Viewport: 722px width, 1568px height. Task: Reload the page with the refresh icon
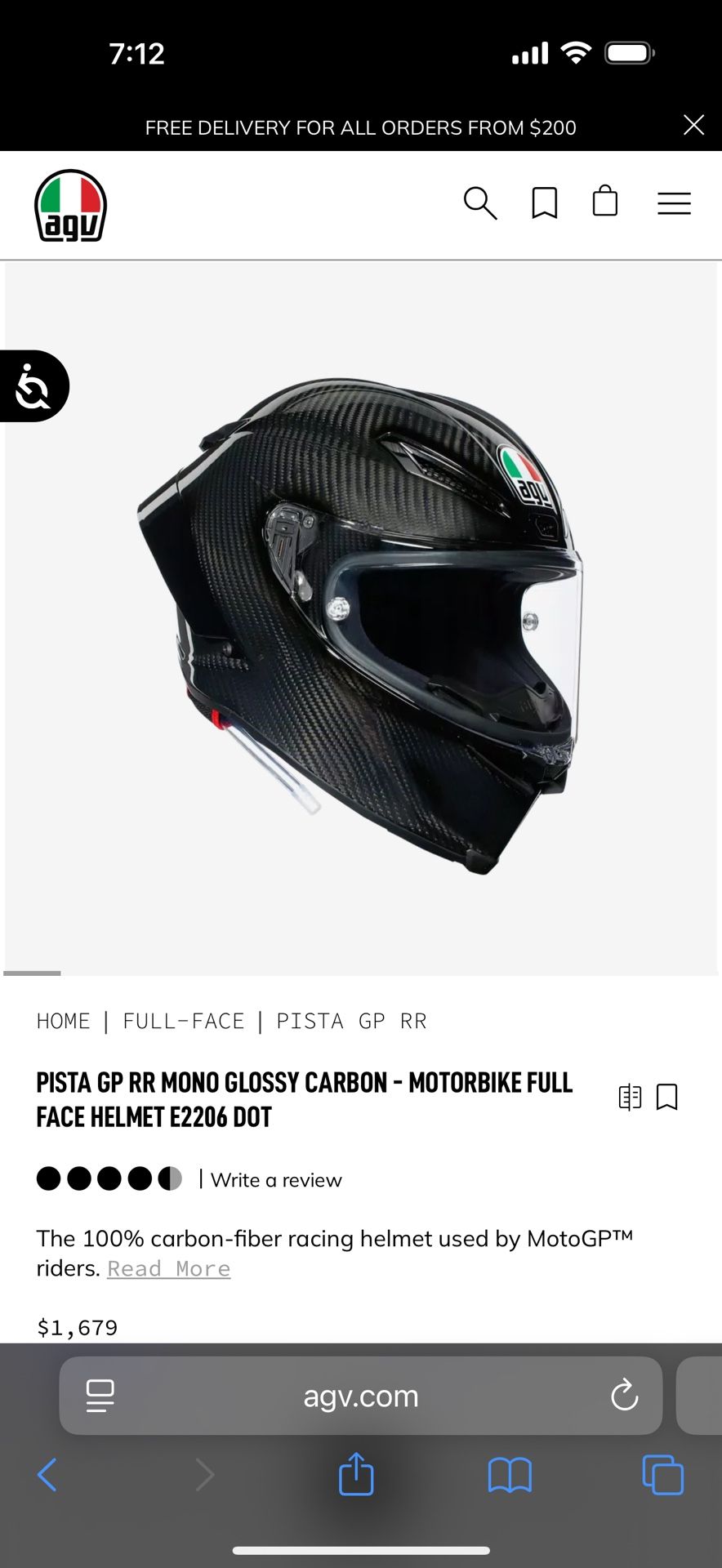coord(625,1396)
